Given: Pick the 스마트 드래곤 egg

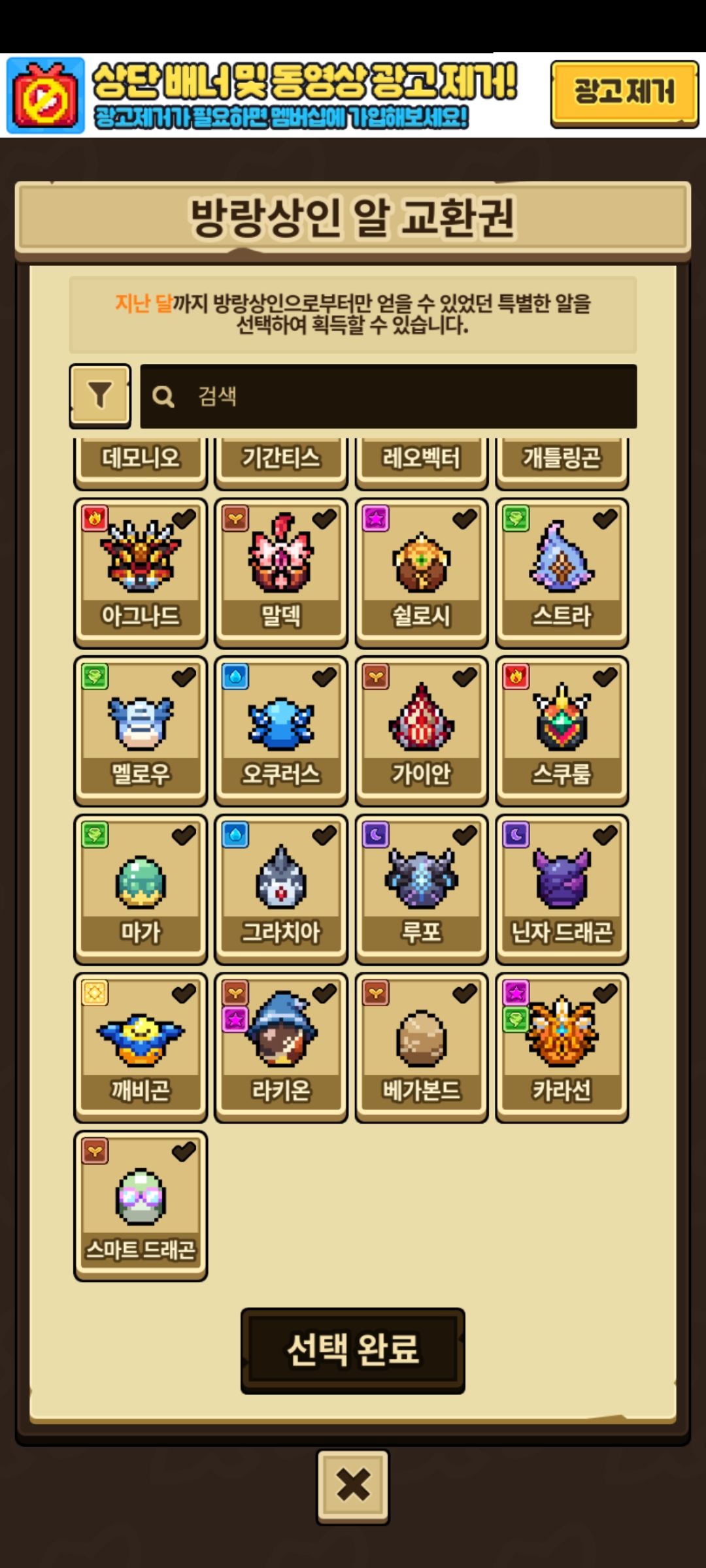Looking at the screenshot, I should [141, 1204].
